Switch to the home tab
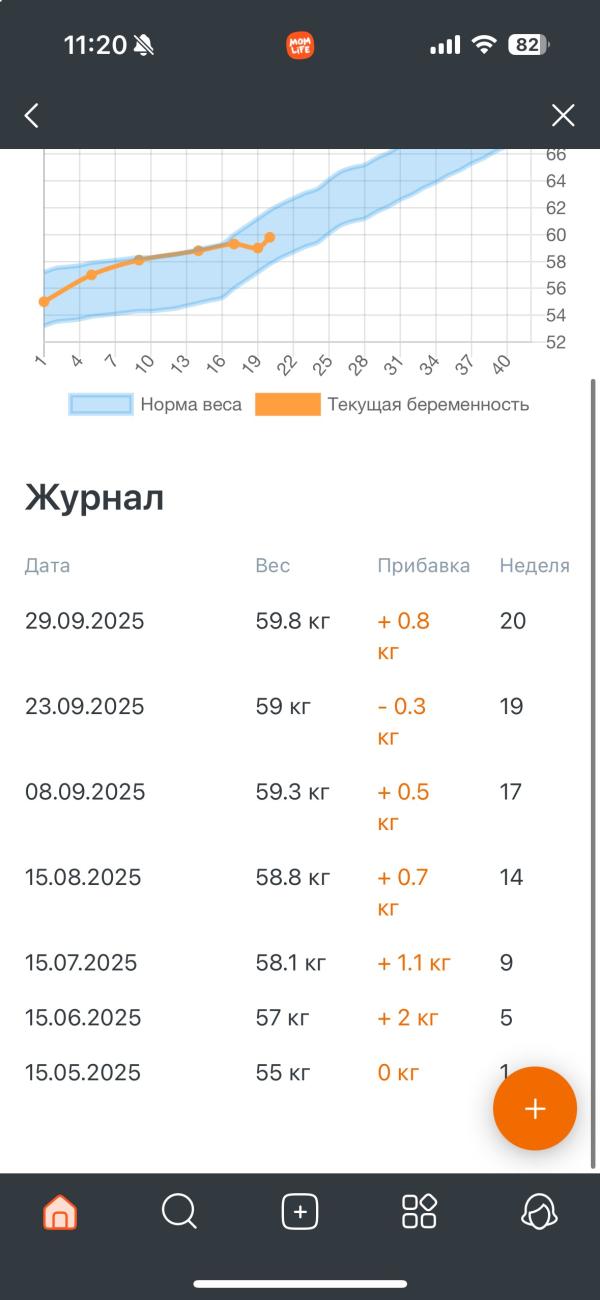600x1300 pixels. click(x=60, y=1212)
